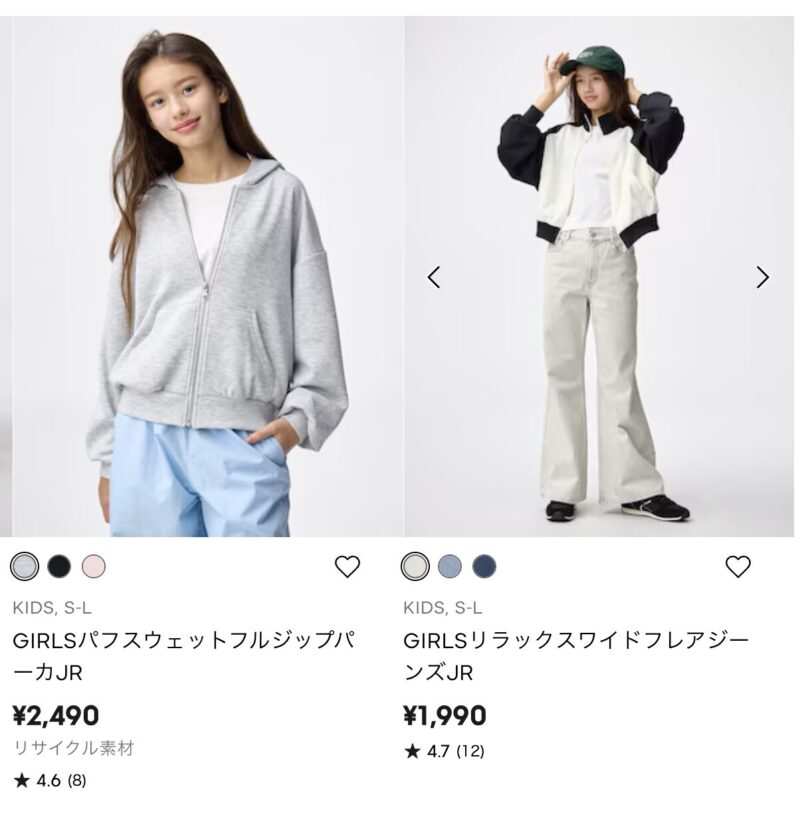The image size is (800, 815).
Task: Choose pink swatch for the parka
Action: 94,567
